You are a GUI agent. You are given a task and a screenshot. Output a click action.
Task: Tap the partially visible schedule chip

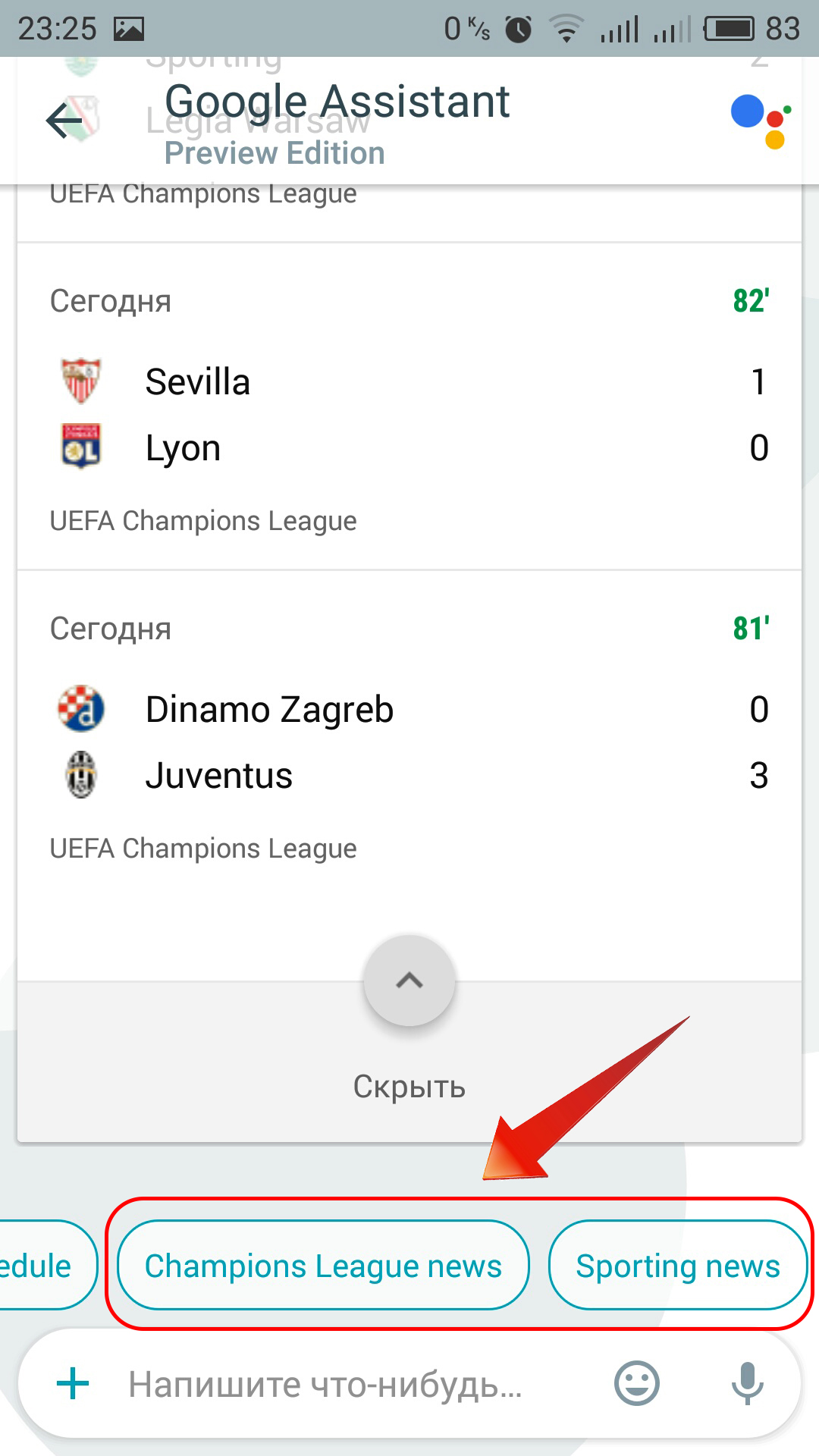coord(45,1266)
